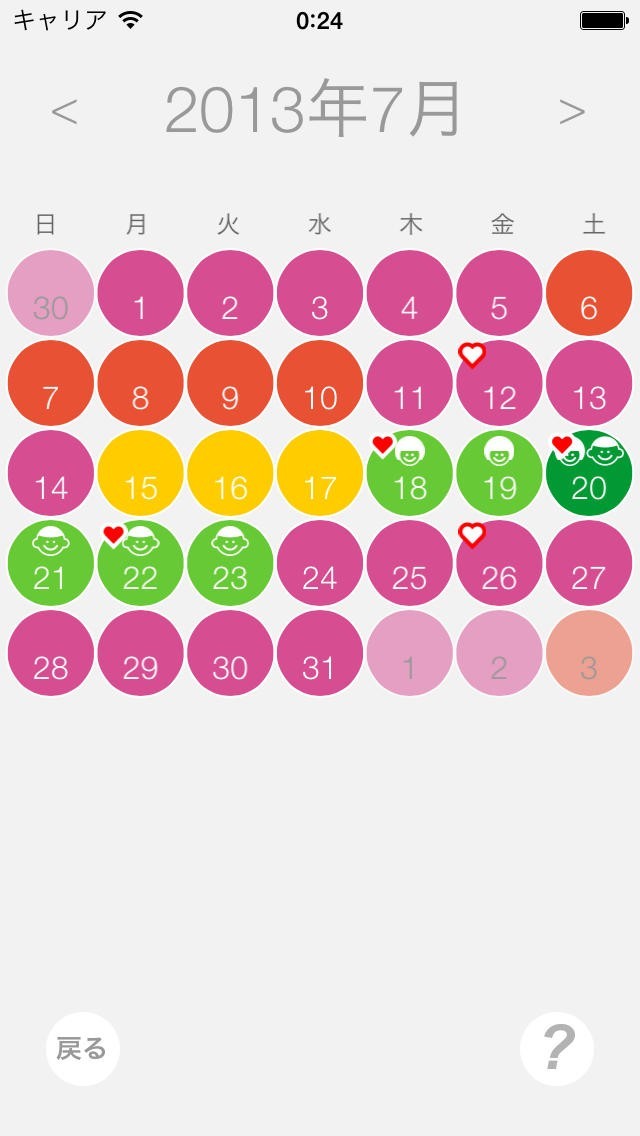Pick July 31 on the calendar
Screen dimensions: 640x1136
[320, 653]
